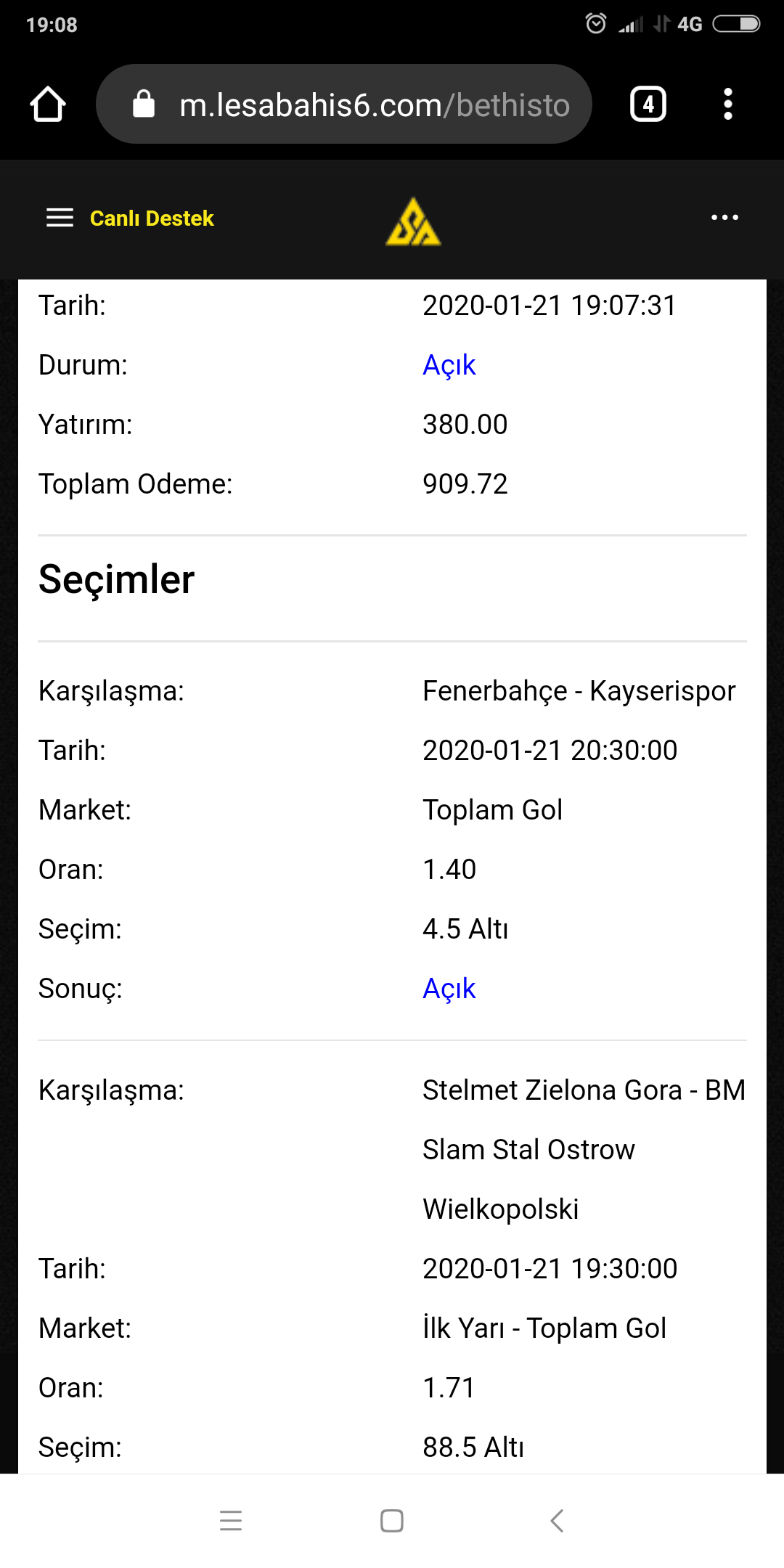Tap the site logo in header
The width and height of the screenshot is (784, 1568).
click(413, 221)
